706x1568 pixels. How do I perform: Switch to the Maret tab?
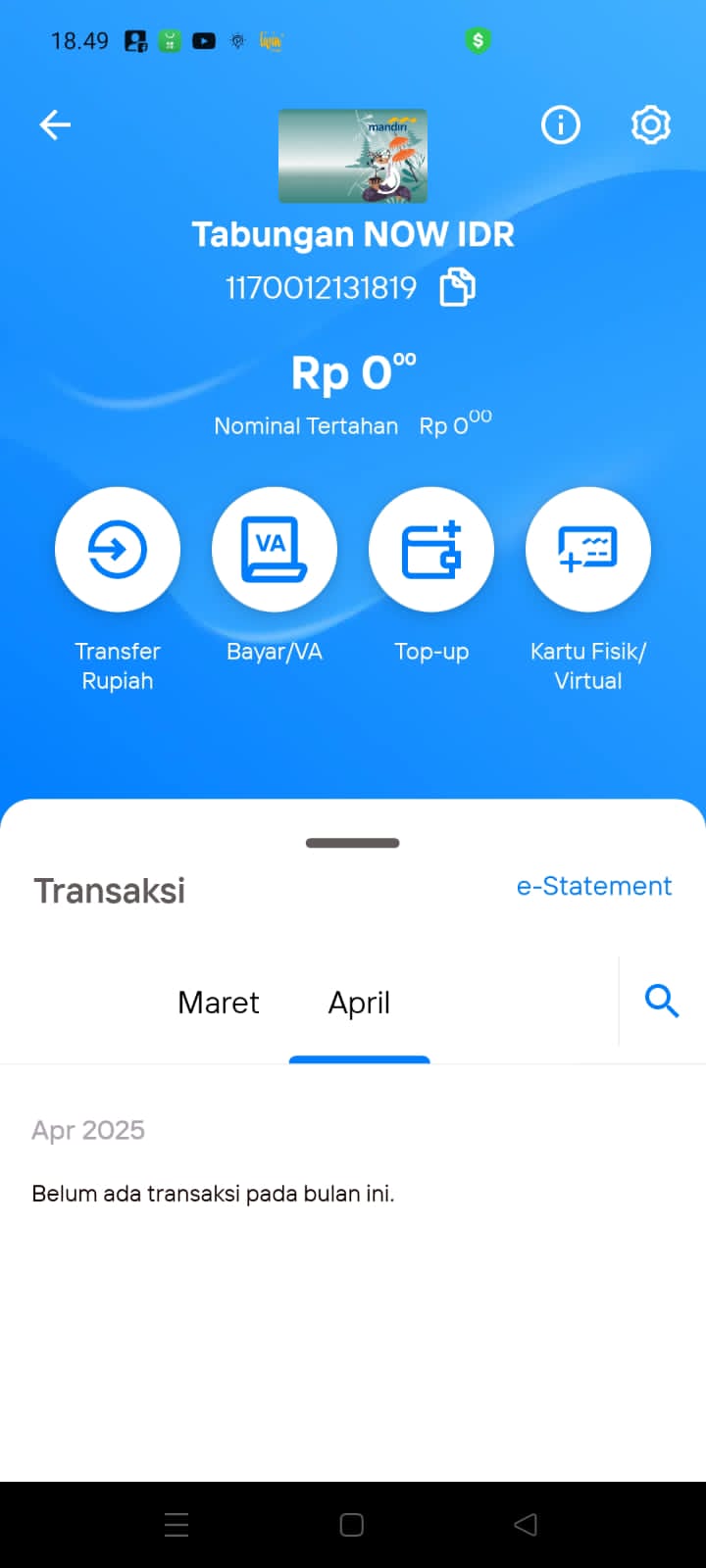(219, 1003)
